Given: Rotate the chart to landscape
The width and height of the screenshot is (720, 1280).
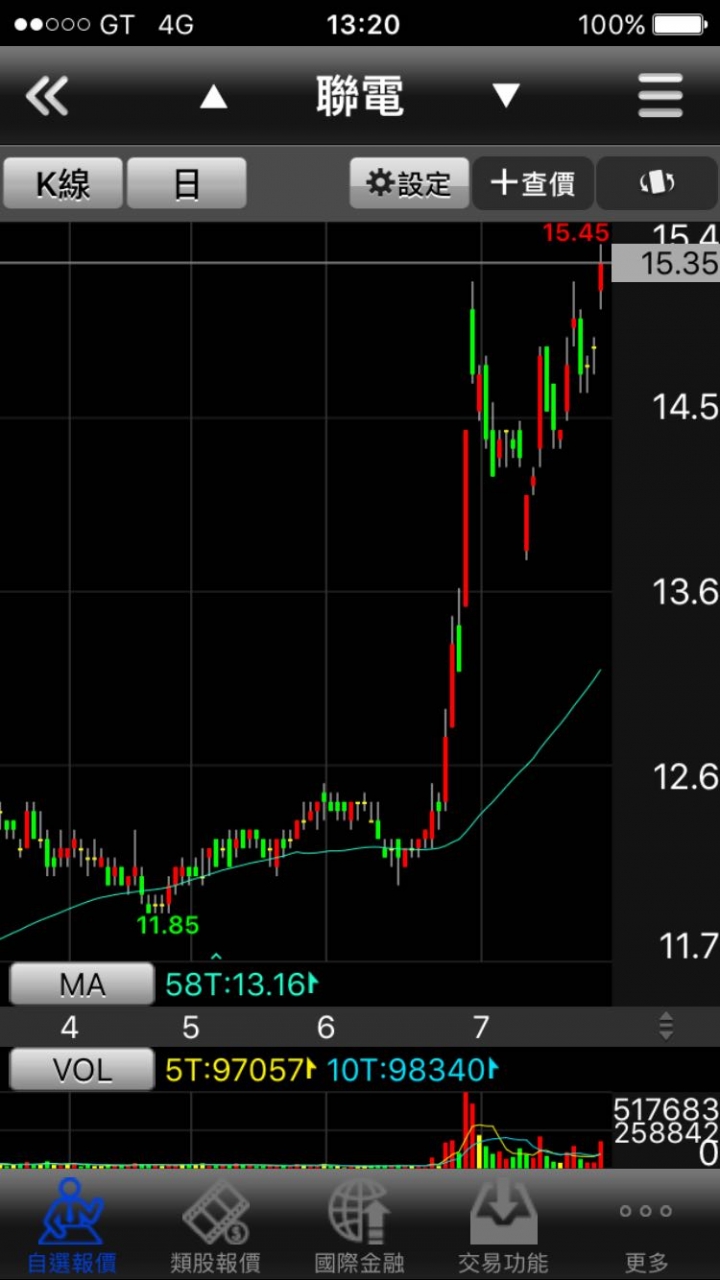Looking at the screenshot, I should coord(657,183).
